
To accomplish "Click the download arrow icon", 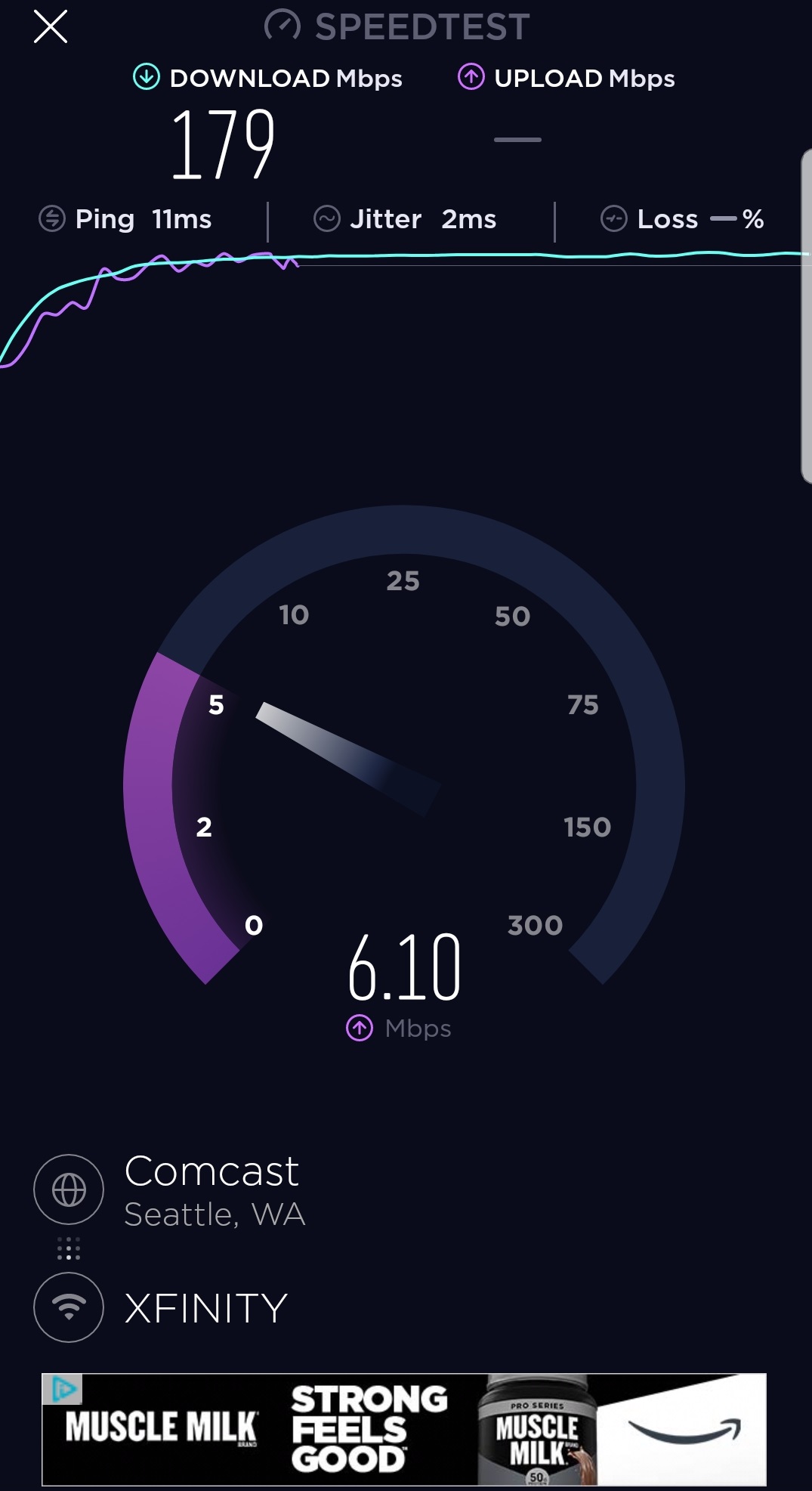I will (x=146, y=76).
